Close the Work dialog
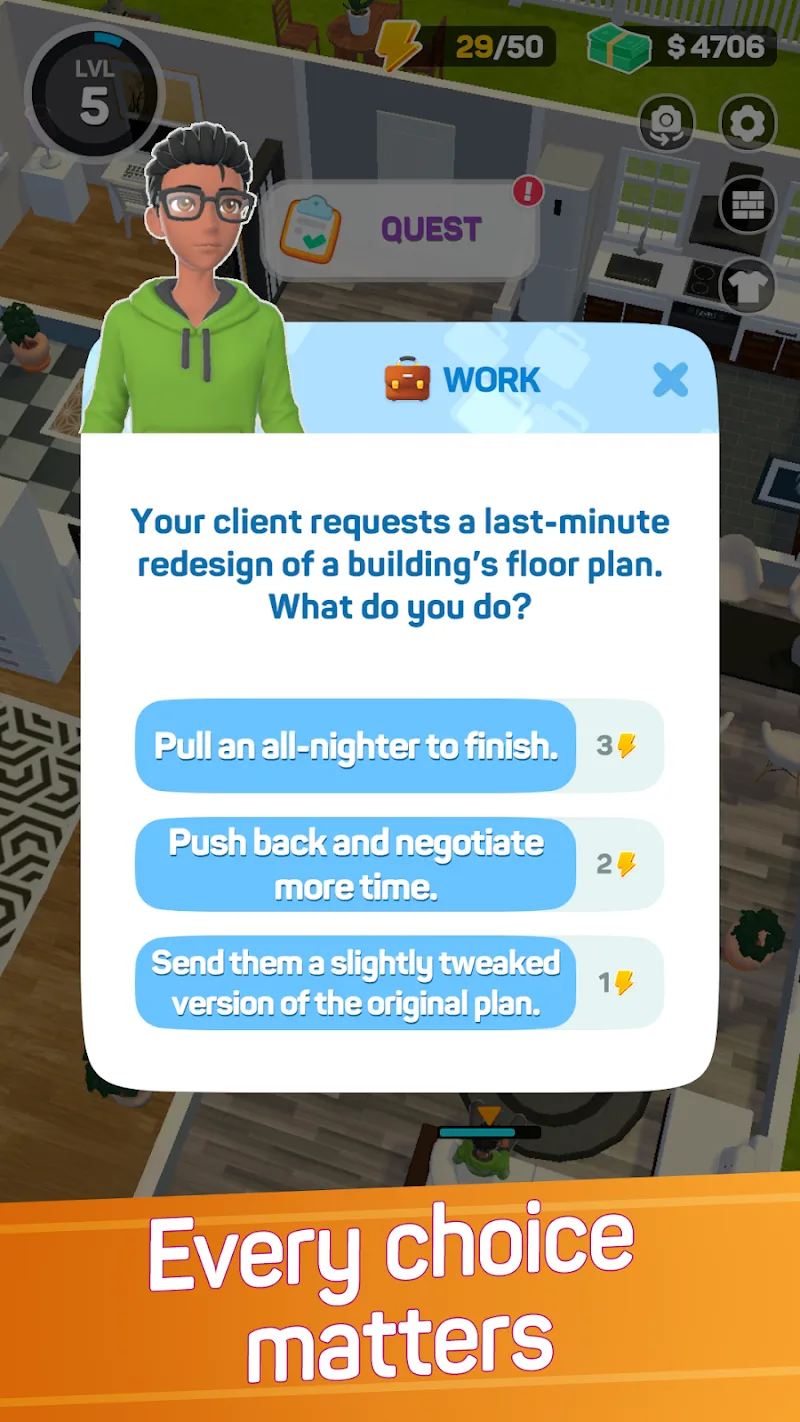The width and height of the screenshot is (800, 1422). pyautogui.click(x=670, y=380)
